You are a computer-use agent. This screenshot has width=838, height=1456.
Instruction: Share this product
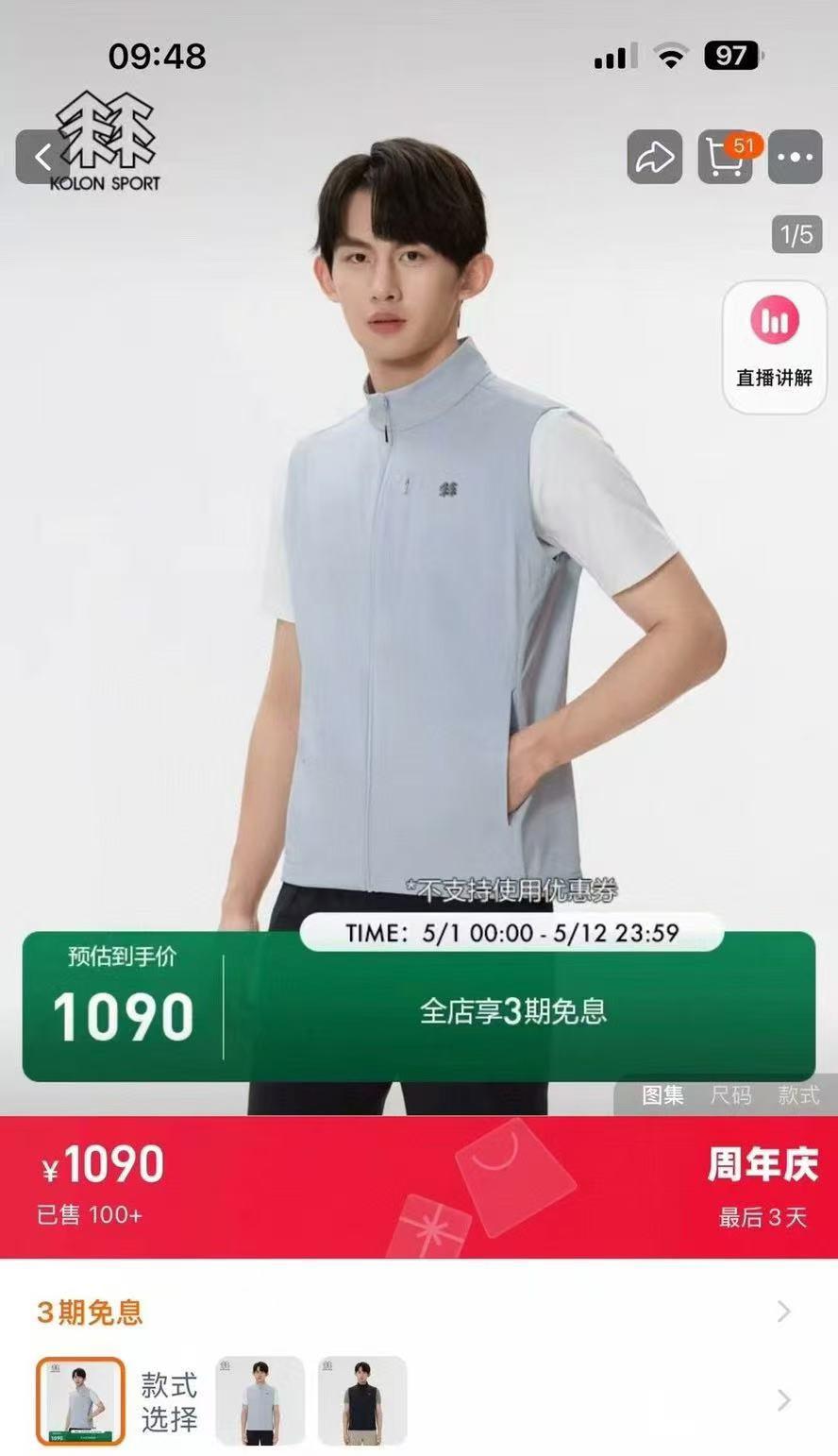click(x=654, y=157)
